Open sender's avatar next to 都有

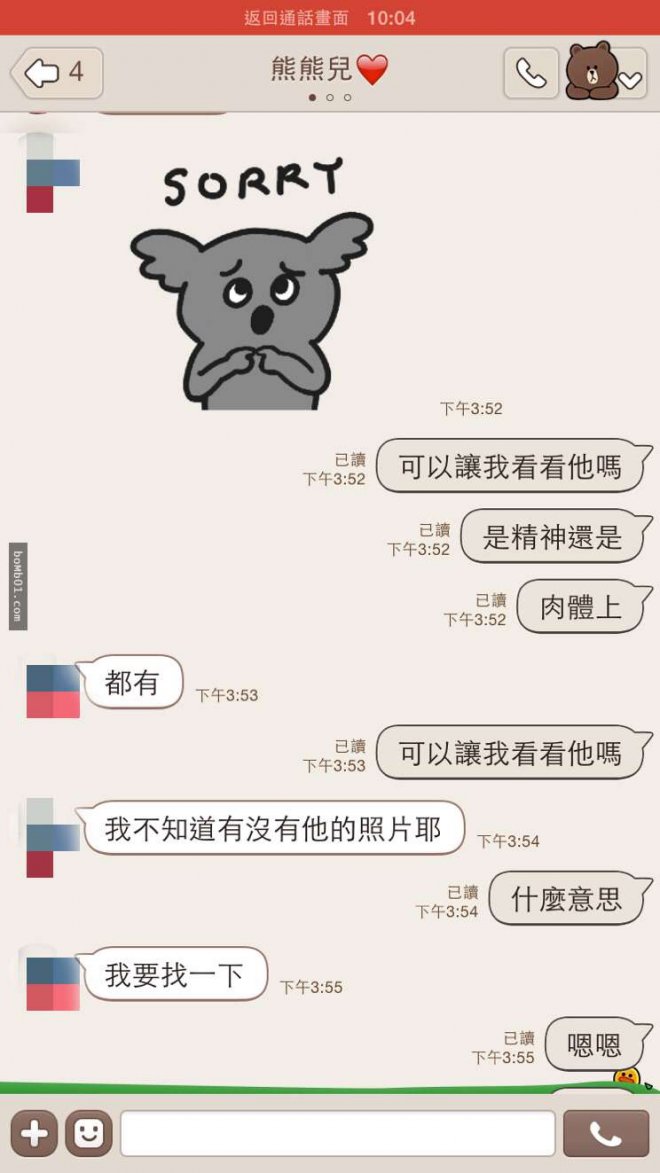coord(53,690)
